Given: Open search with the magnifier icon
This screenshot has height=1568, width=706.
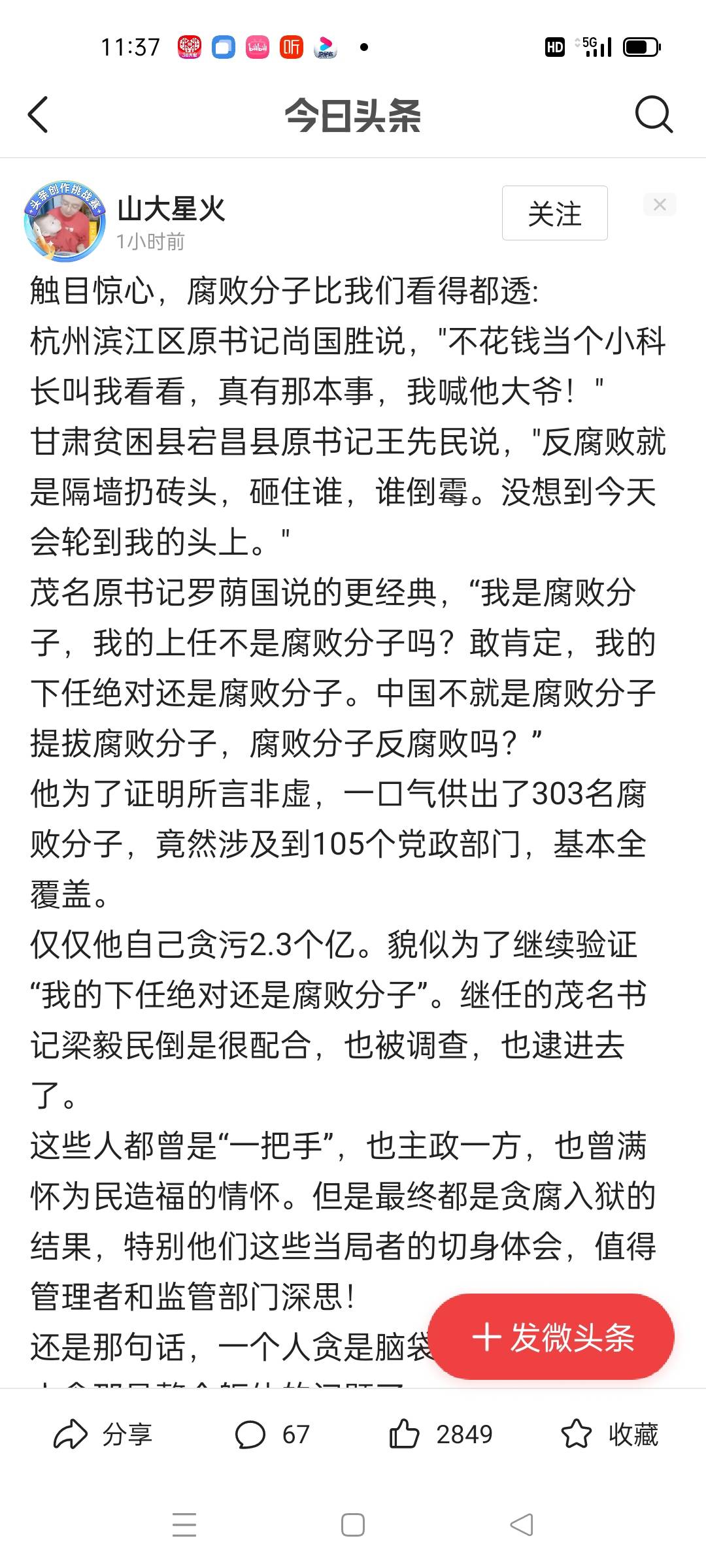Looking at the screenshot, I should point(654,115).
